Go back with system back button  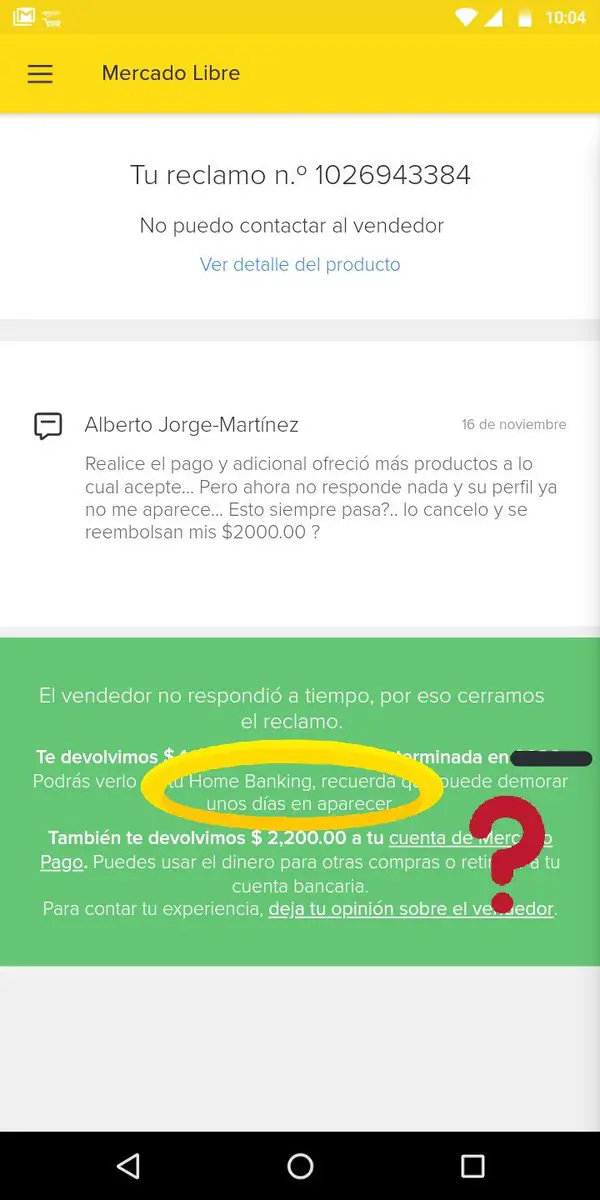coord(128,1166)
